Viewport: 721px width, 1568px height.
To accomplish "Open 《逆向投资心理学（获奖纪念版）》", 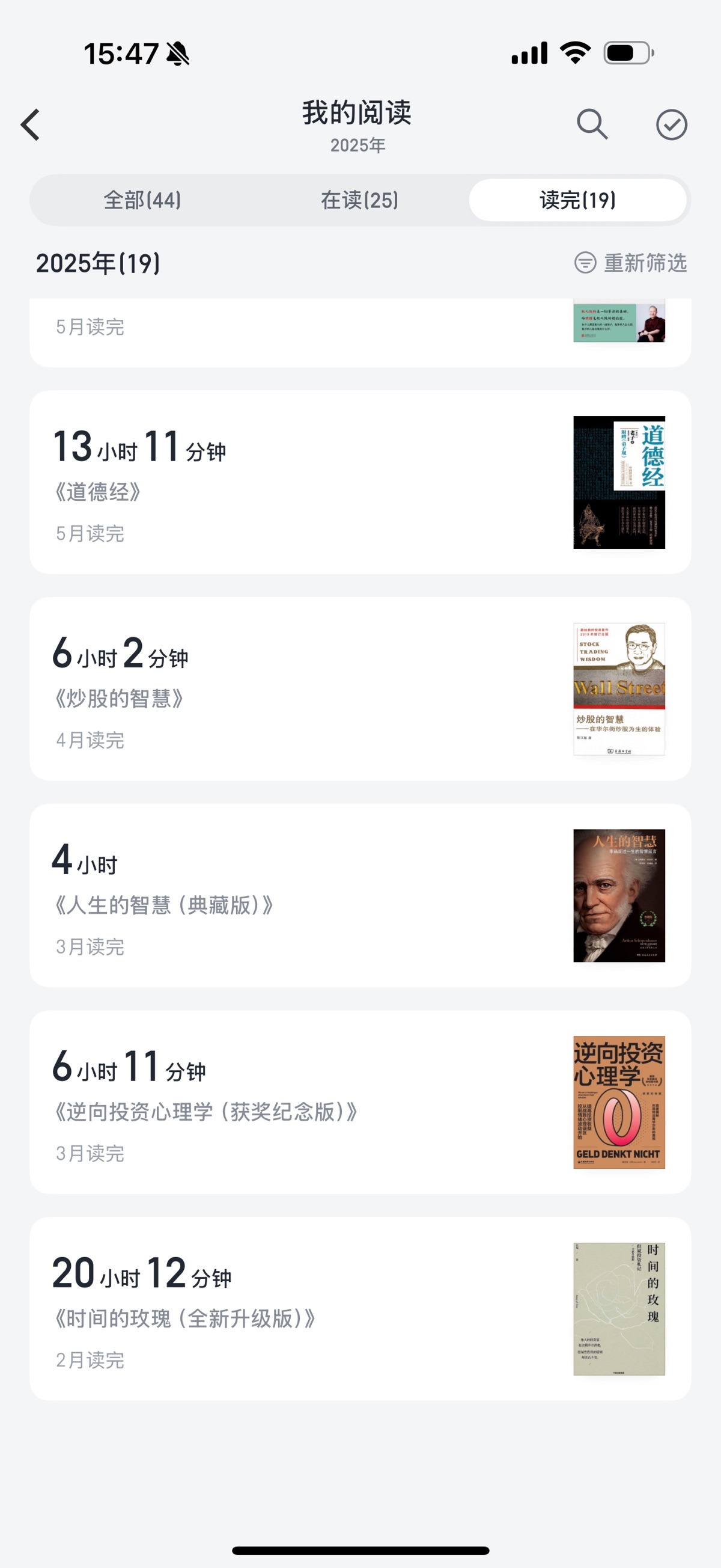I will [x=359, y=1101].
